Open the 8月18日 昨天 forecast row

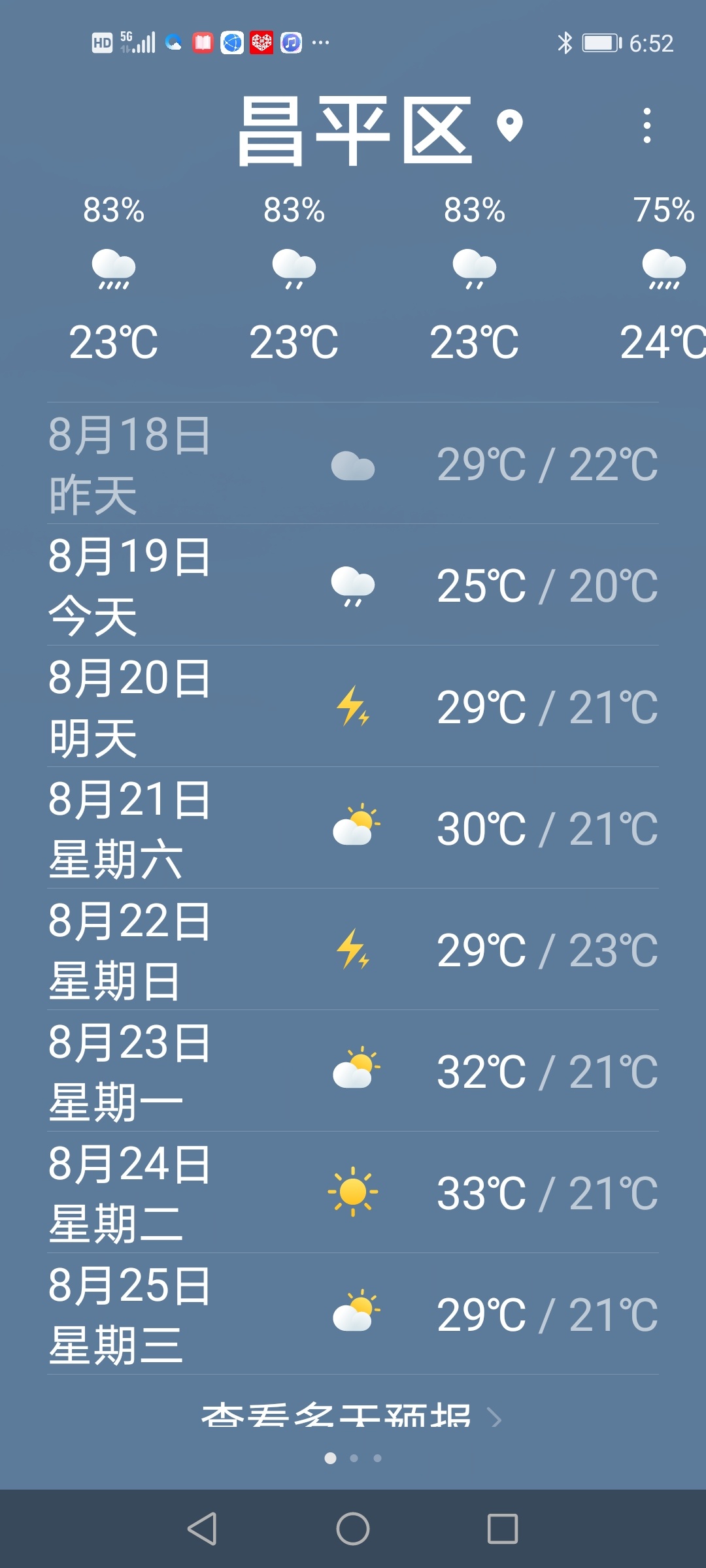[353, 463]
